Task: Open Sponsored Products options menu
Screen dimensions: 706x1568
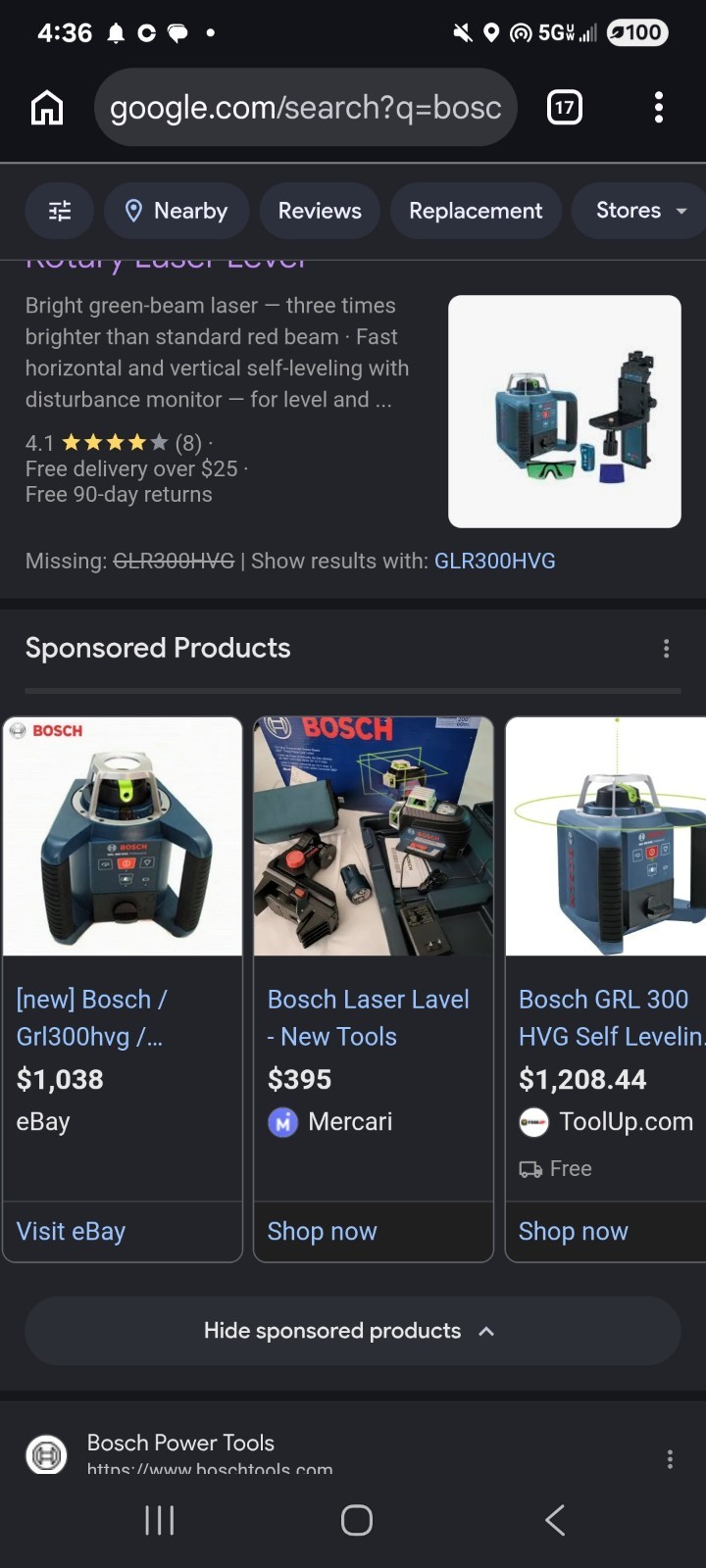Action: (x=666, y=648)
